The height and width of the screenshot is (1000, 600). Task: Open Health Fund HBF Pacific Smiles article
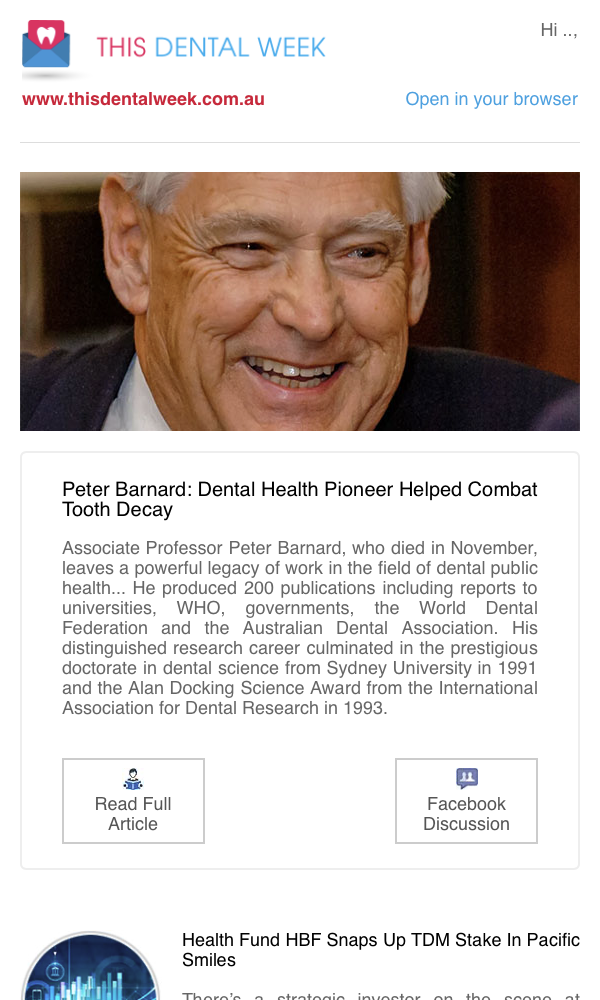pyautogui.click(x=381, y=950)
